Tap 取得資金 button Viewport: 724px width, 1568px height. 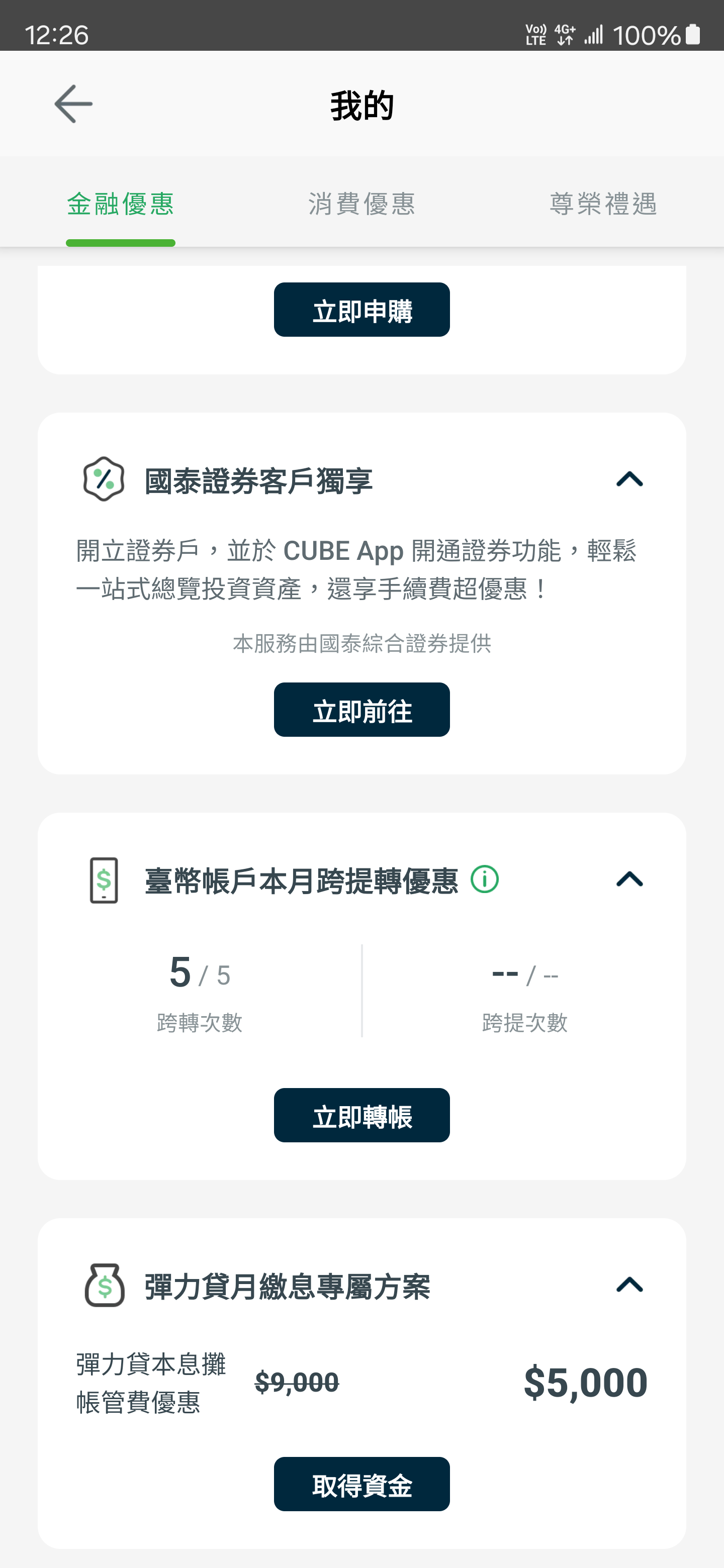[361, 1484]
